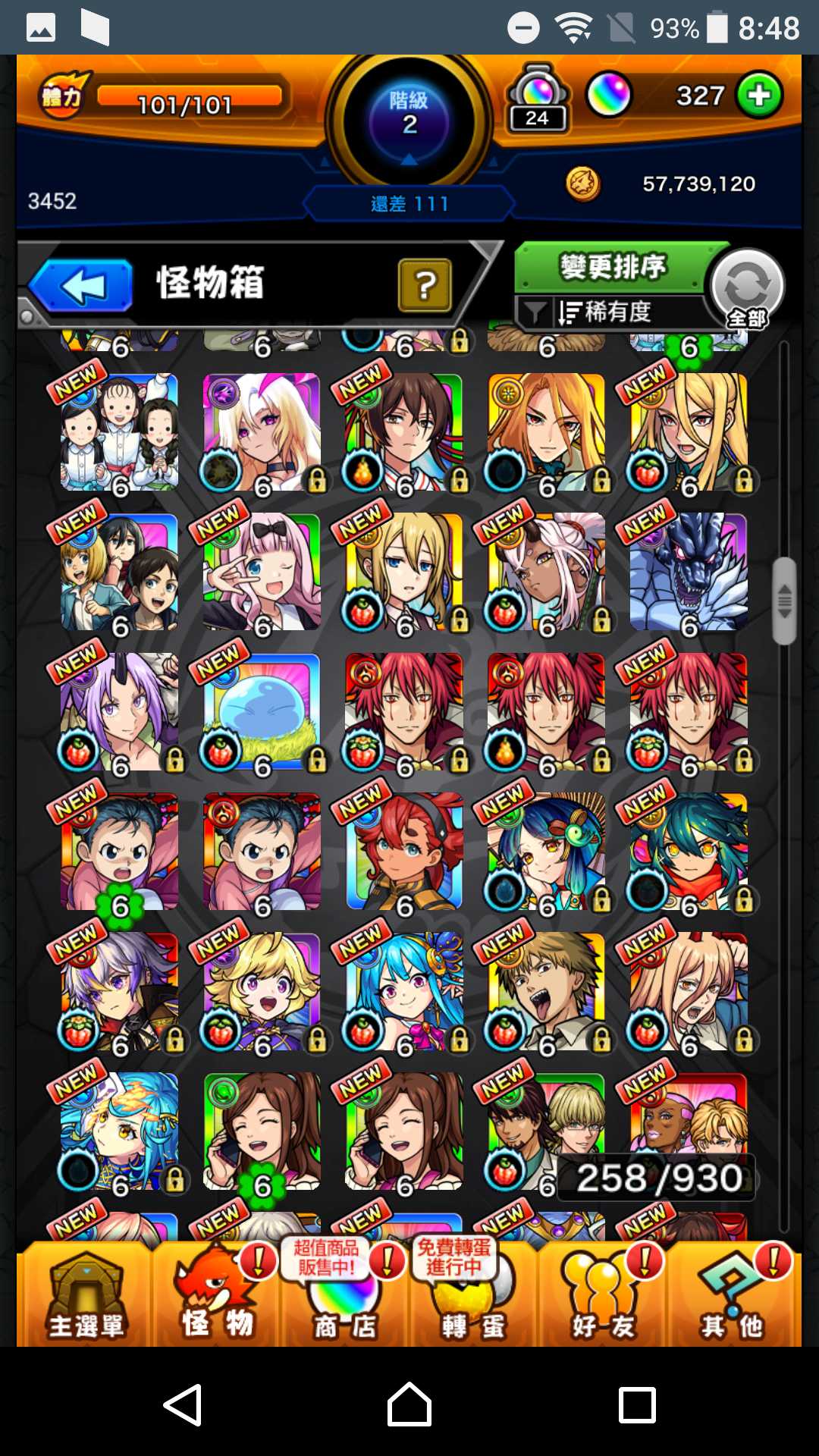Viewport: 819px width, 1456px height.
Task: Open the pink-haired girl with black bow
Action: click(262, 572)
